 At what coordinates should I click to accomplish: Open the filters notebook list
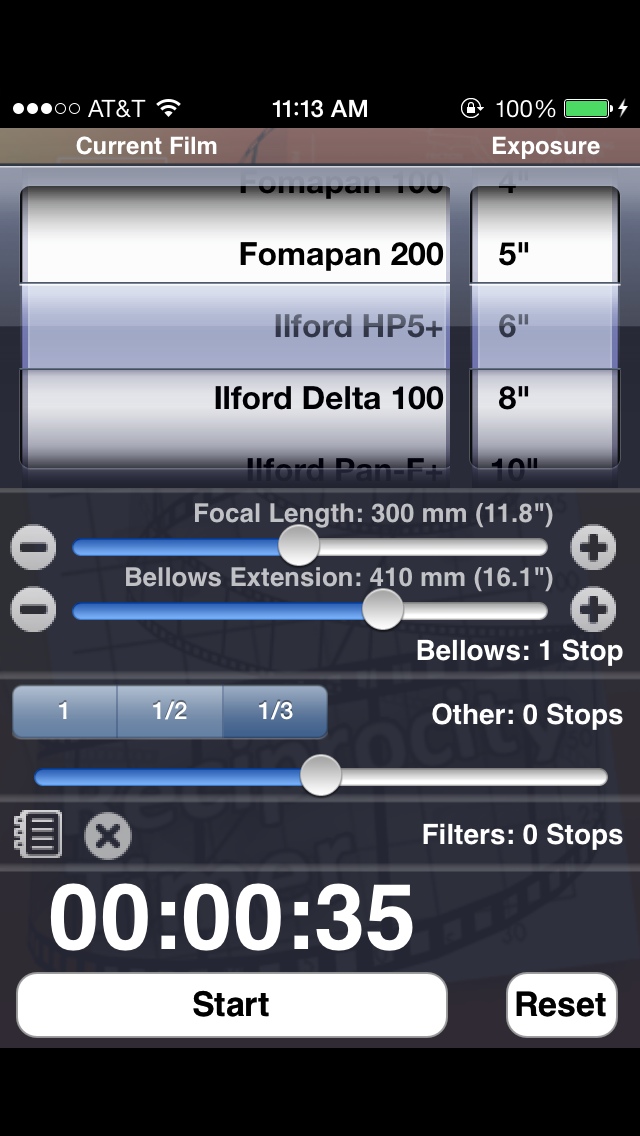coord(38,834)
